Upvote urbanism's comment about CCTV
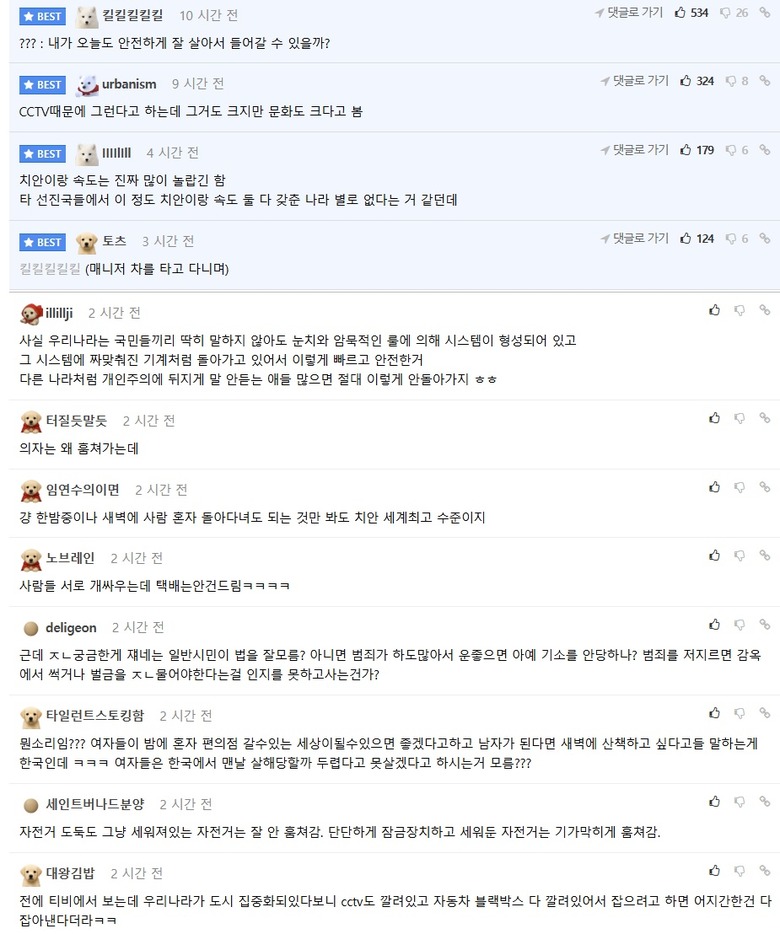 pyautogui.click(x=684, y=81)
